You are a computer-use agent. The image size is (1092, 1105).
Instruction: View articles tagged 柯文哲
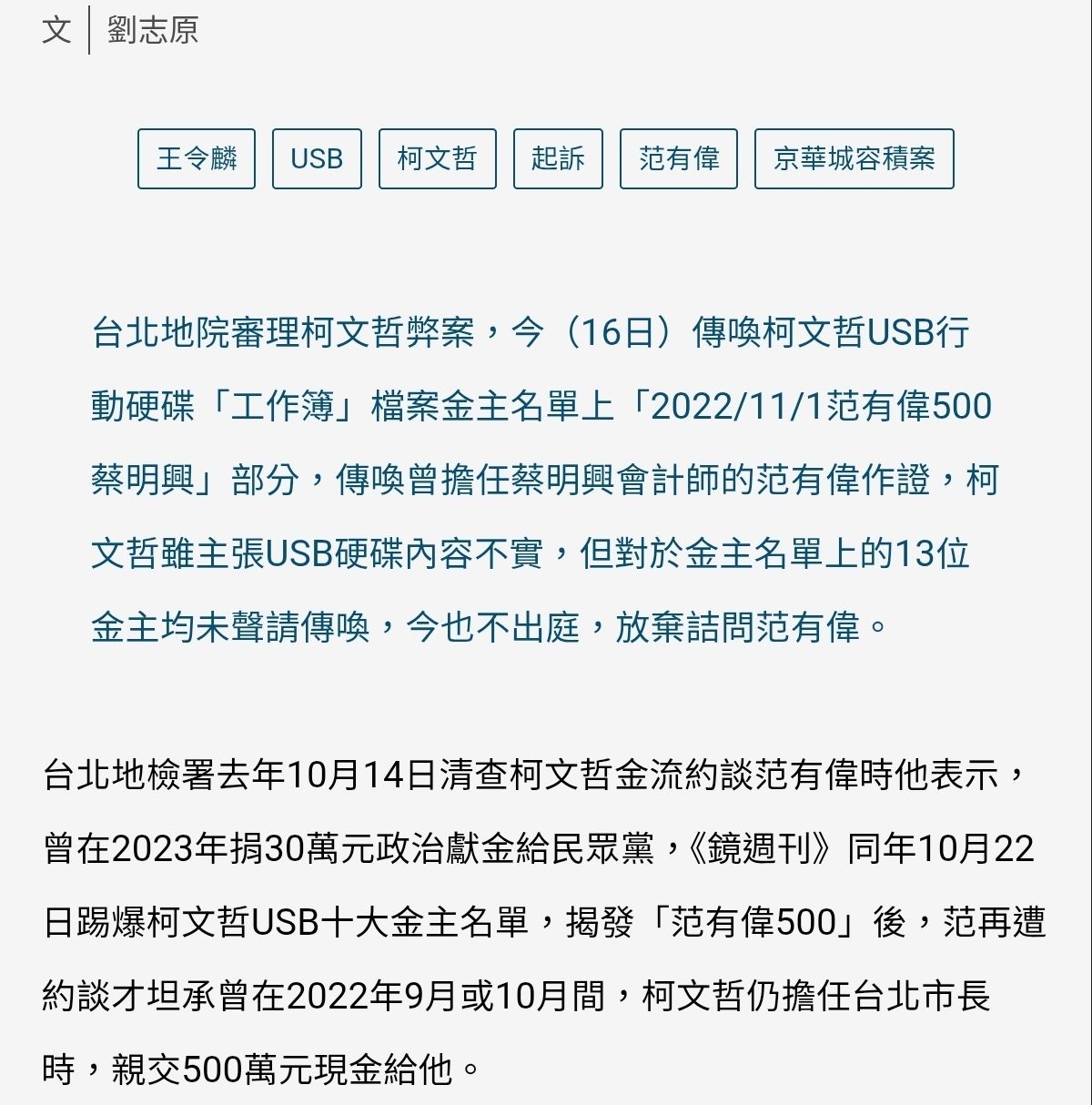point(437,159)
